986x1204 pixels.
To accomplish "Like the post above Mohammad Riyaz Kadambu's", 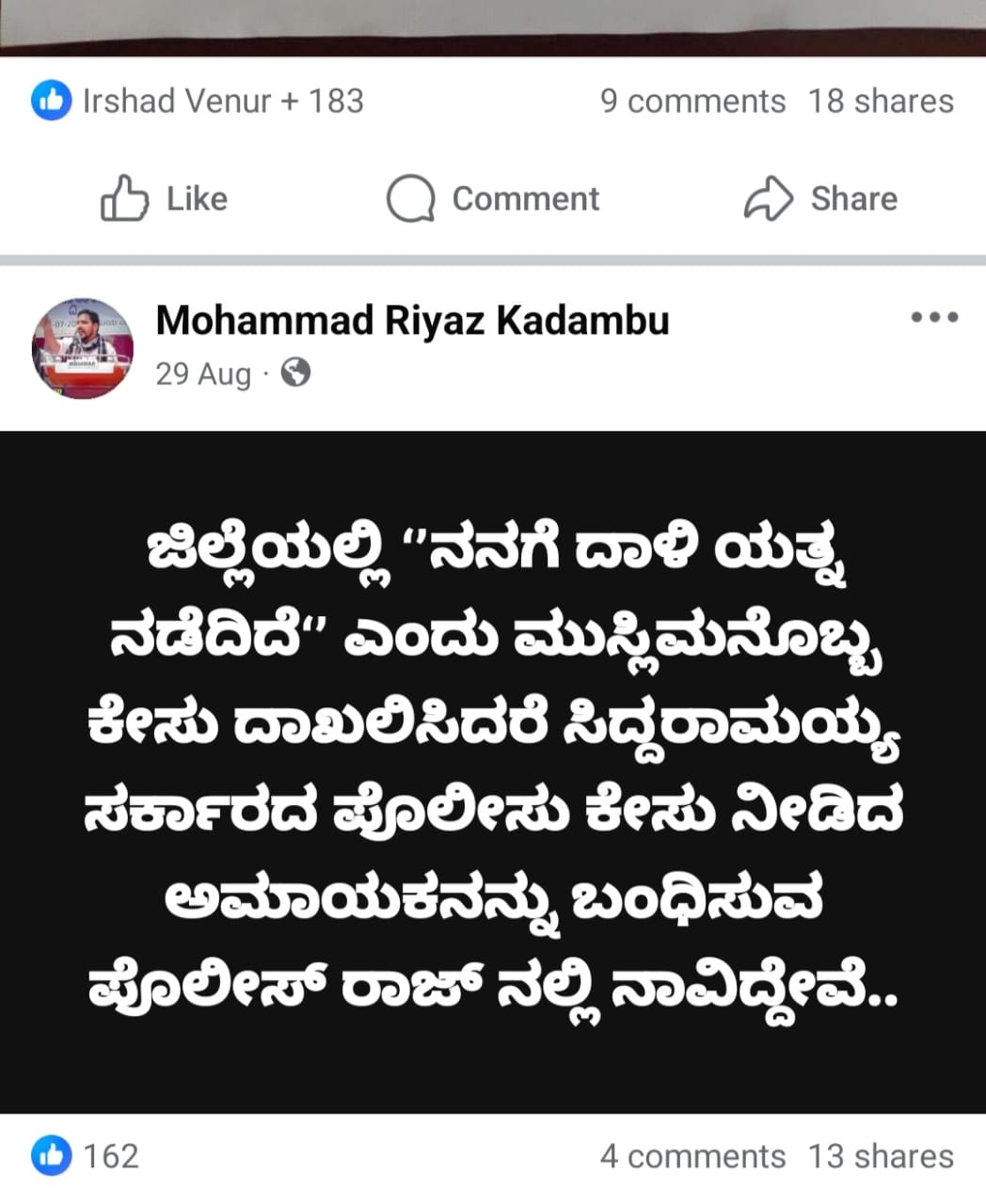I will click(164, 198).
